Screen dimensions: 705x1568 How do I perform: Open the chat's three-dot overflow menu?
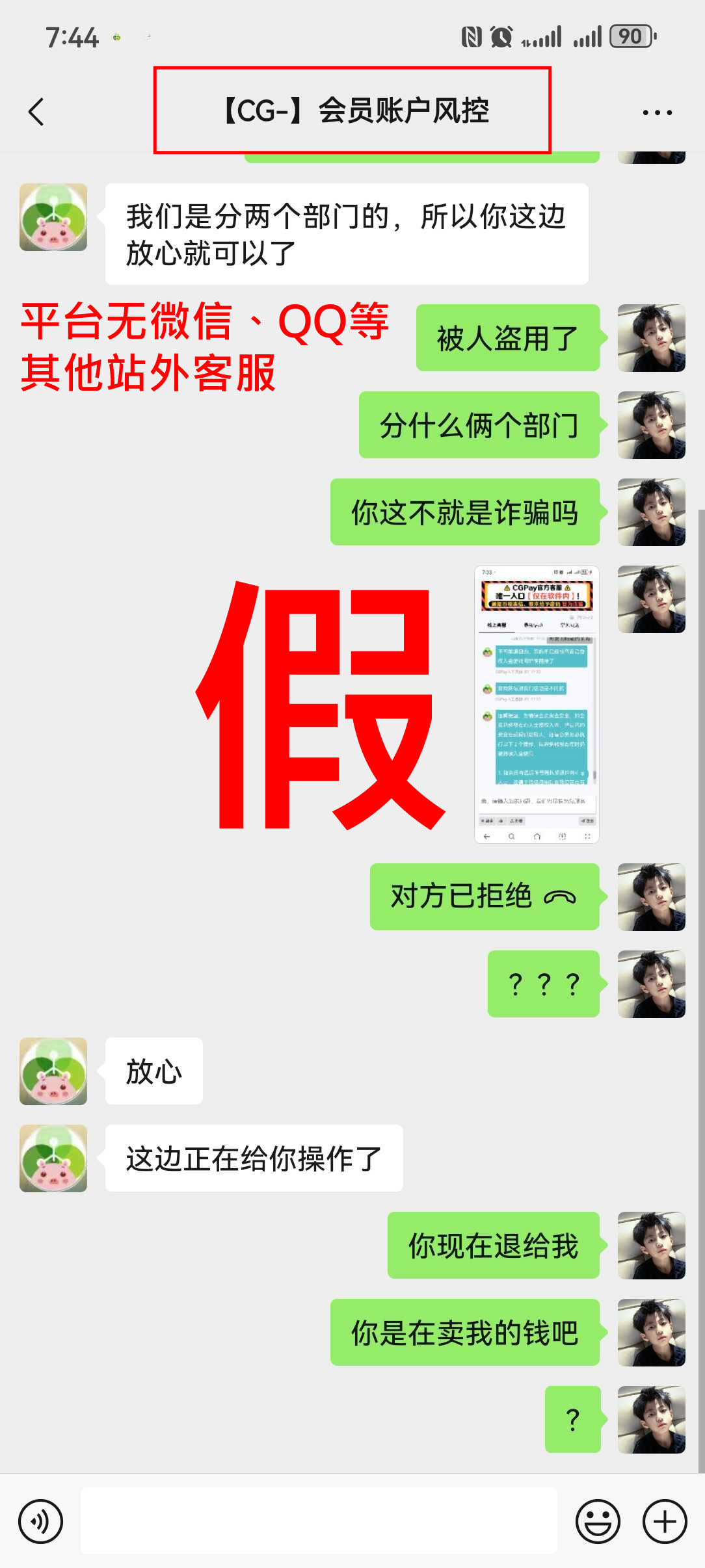tap(657, 112)
